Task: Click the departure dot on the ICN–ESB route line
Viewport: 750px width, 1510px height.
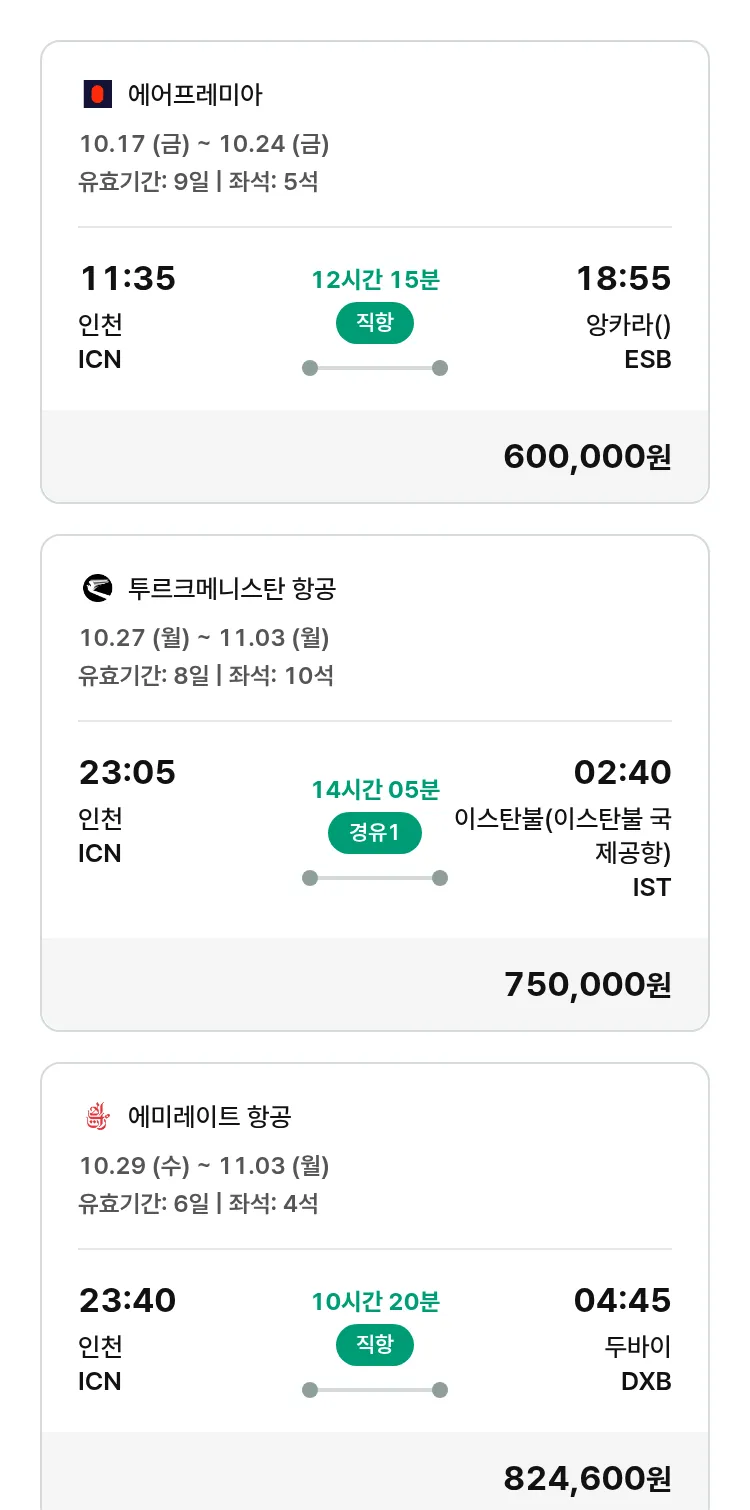Action: [x=309, y=367]
